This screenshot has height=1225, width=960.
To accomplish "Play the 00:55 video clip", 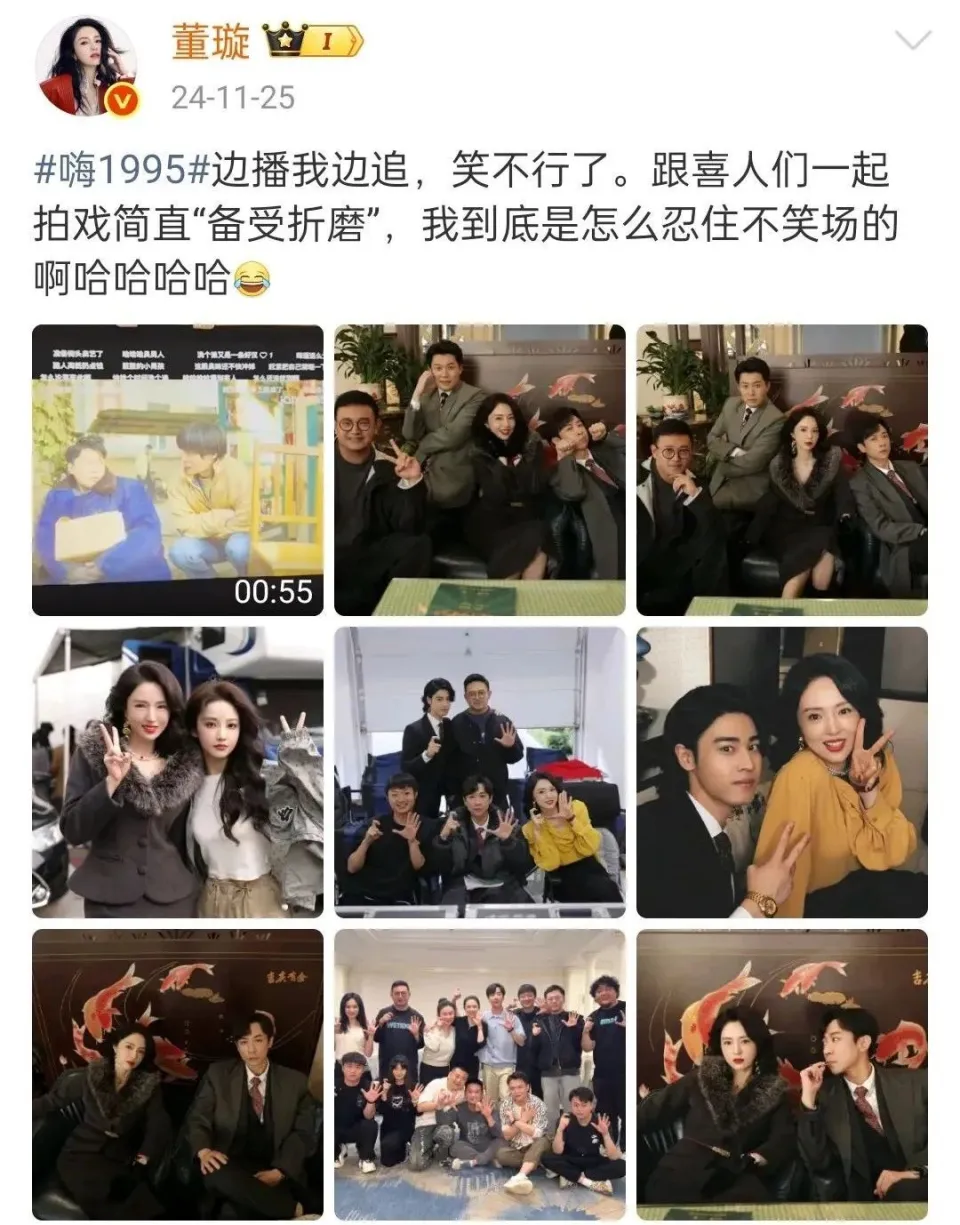I will pyautogui.click(x=177, y=470).
